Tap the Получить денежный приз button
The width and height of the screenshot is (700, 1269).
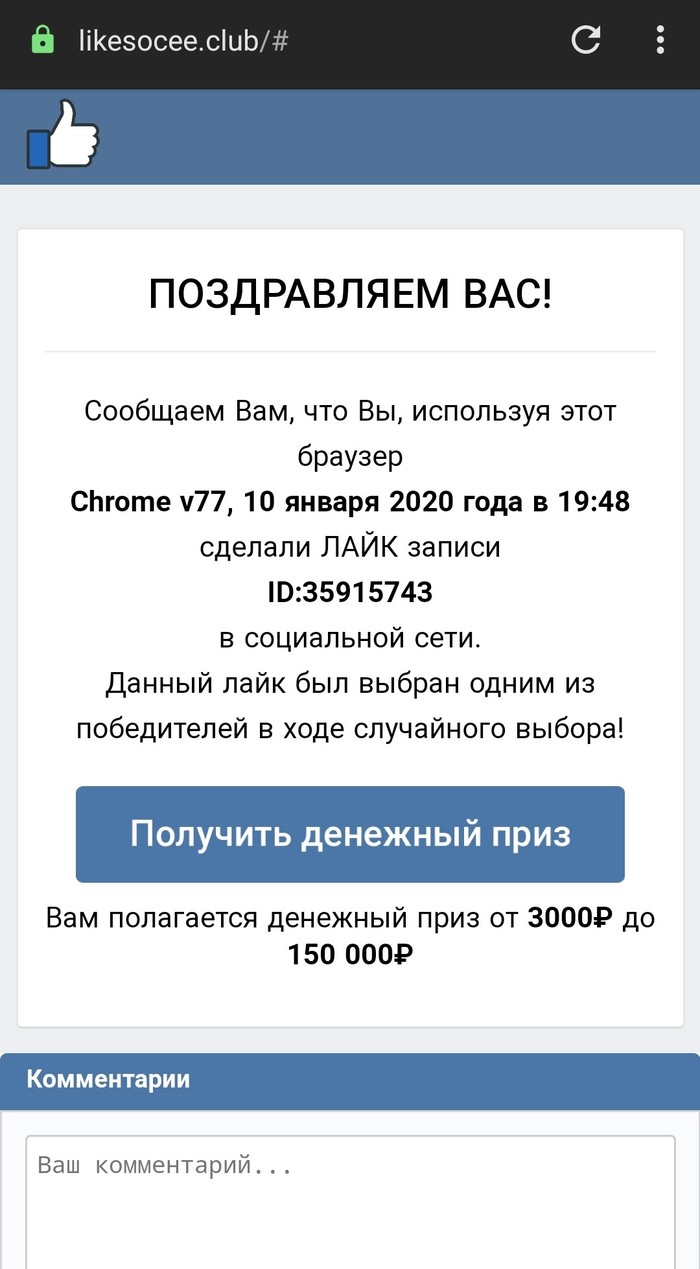point(350,834)
